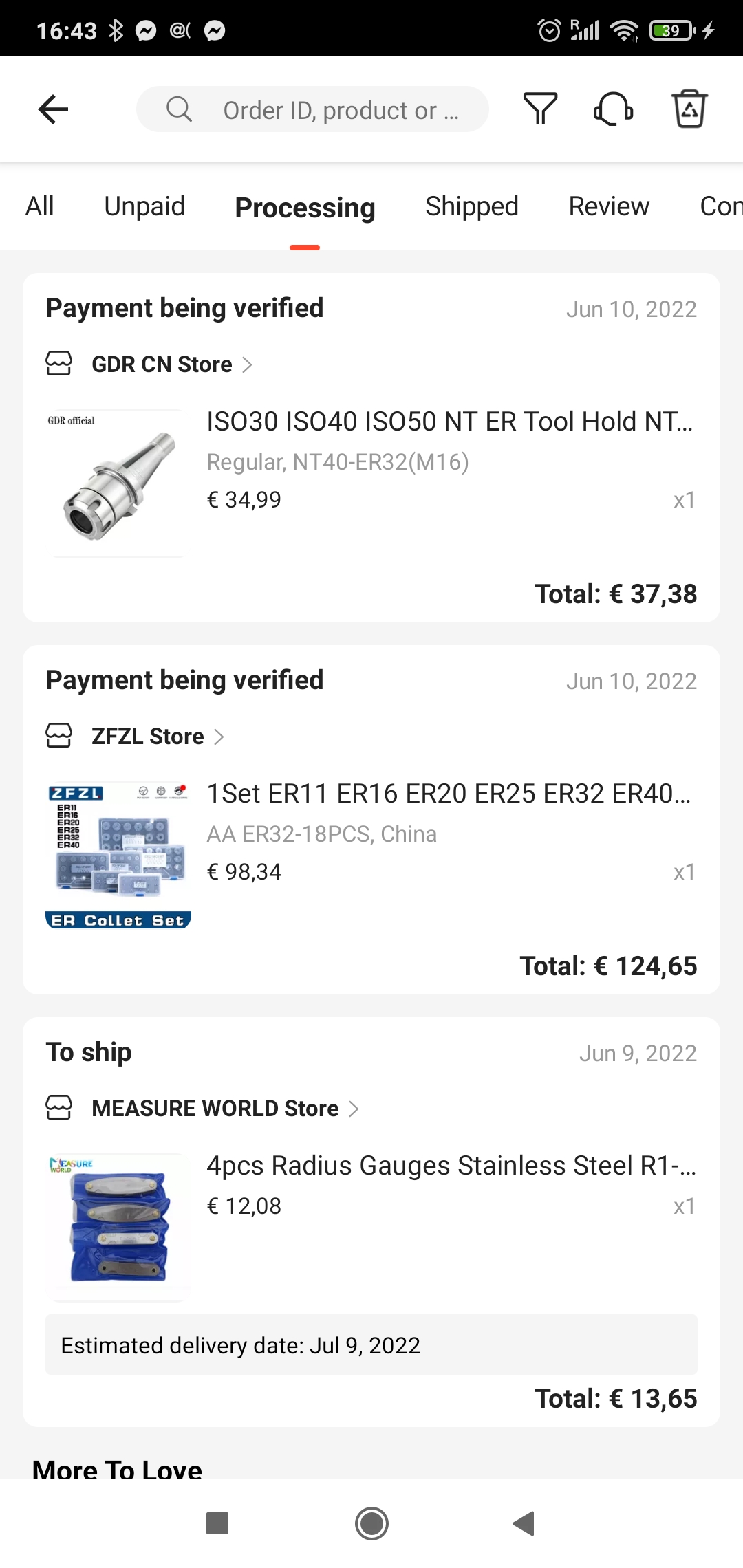Image resolution: width=743 pixels, height=1568 pixels.
Task: Visit MEASURE WORLD Store page
Action: 215,1109
